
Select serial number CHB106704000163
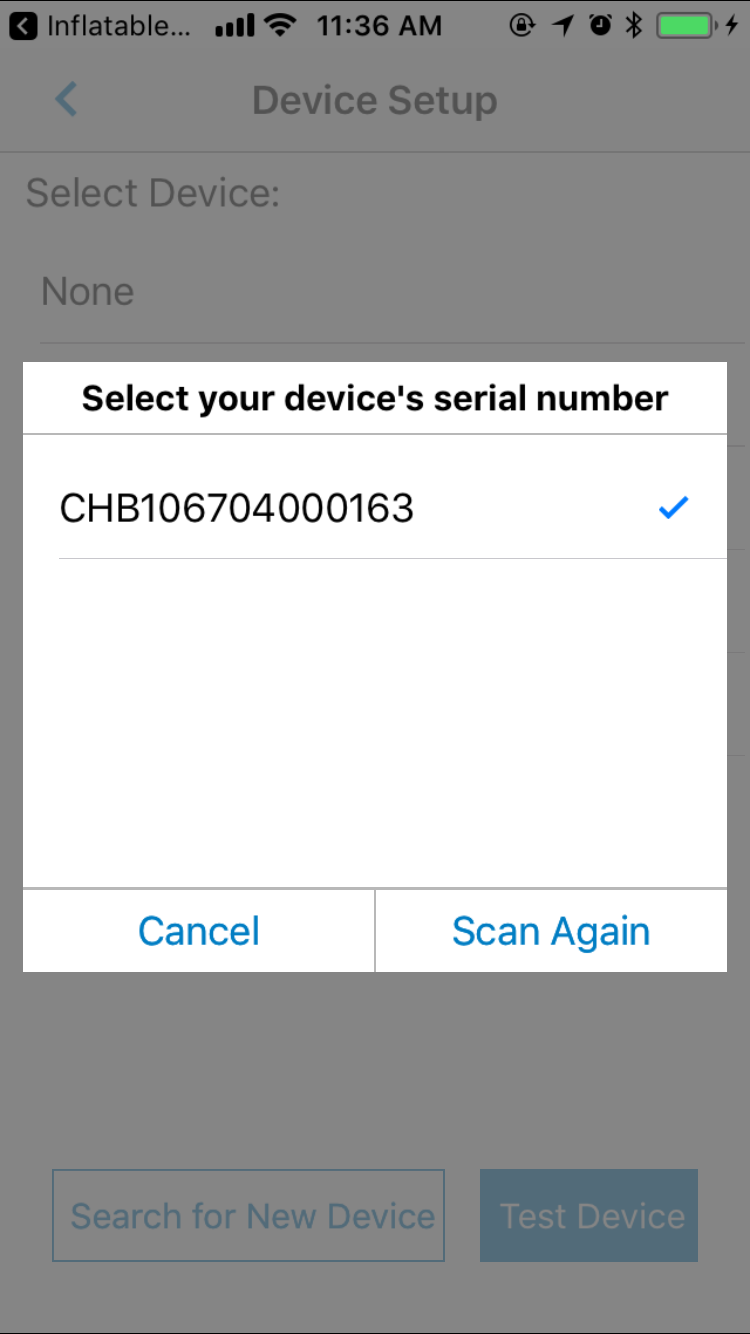(x=375, y=508)
